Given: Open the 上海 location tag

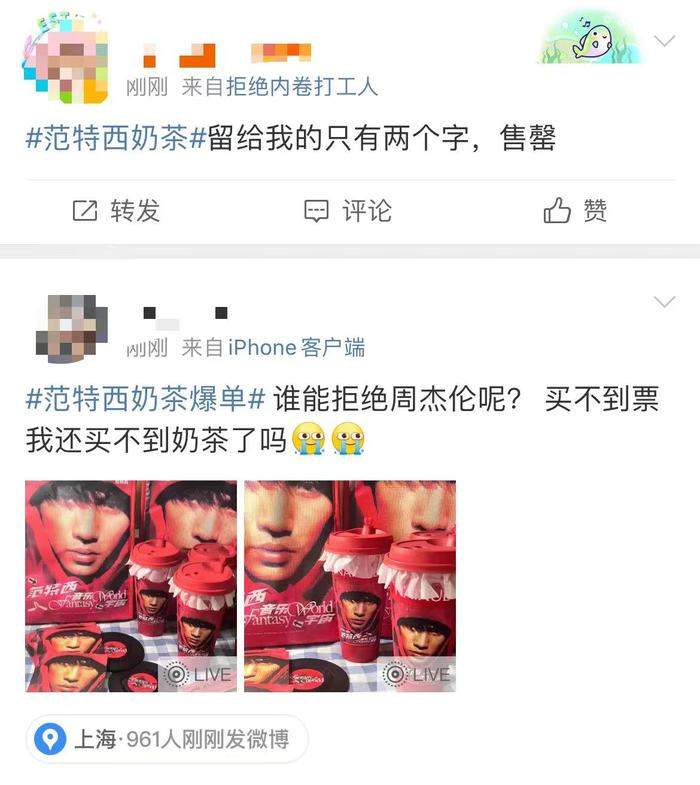Looking at the screenshot, I should [x=167, y=740].
